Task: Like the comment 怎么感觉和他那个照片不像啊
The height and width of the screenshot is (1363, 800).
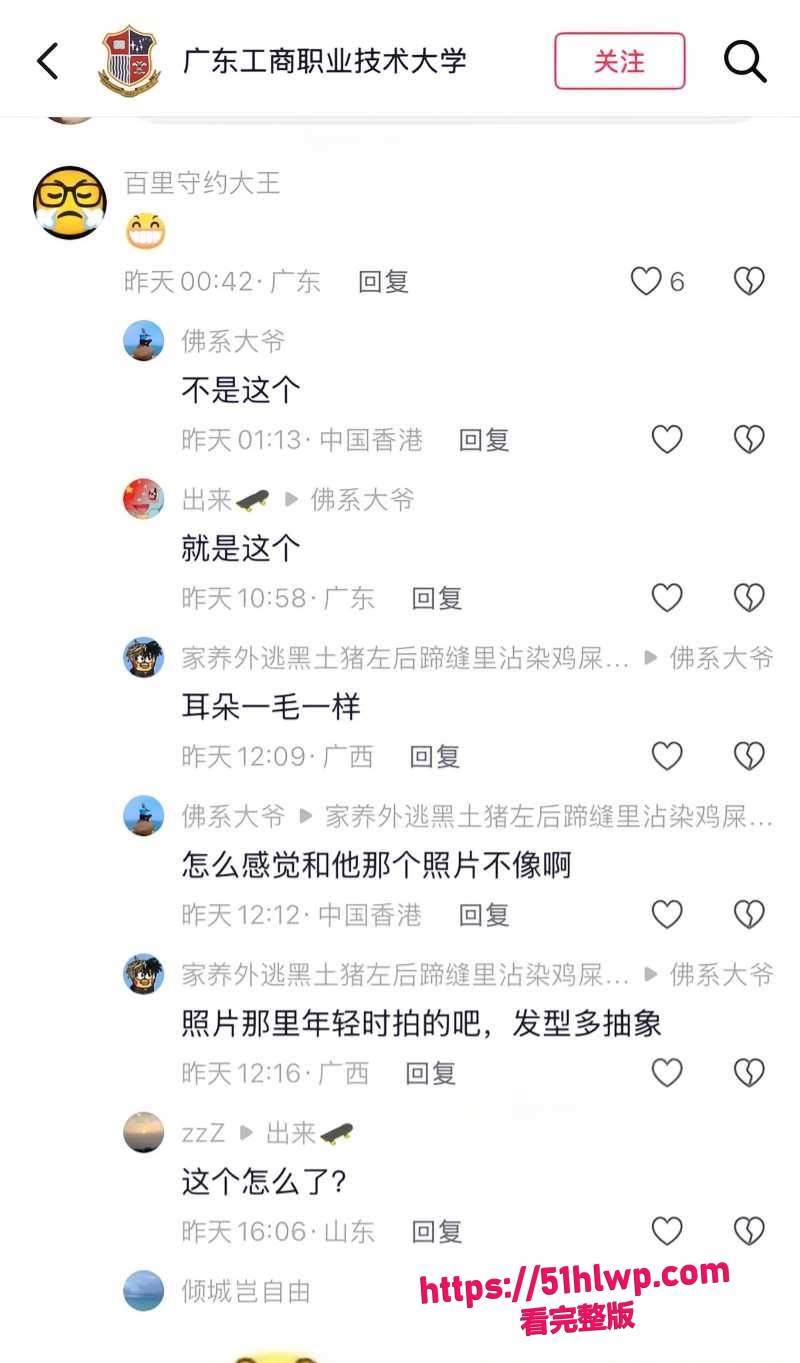Action: [x=667, y=914]
